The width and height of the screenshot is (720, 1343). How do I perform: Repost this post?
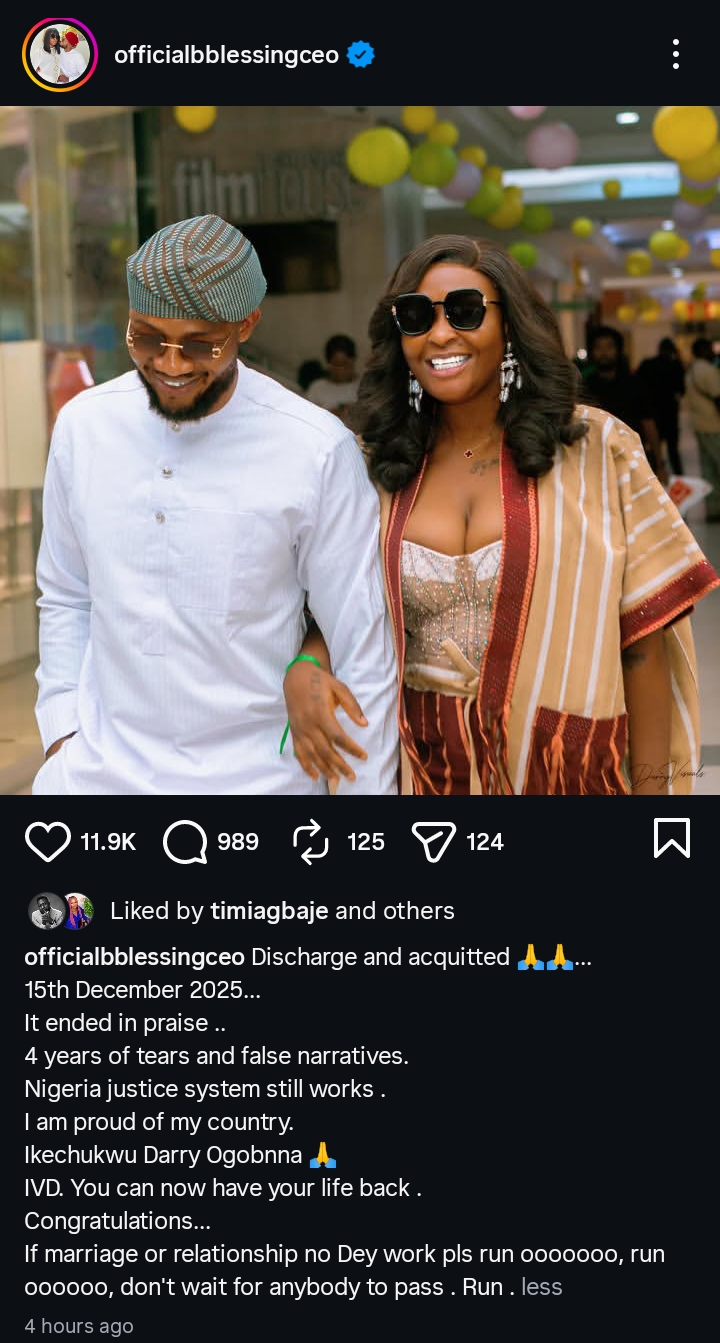click(311, 842)
